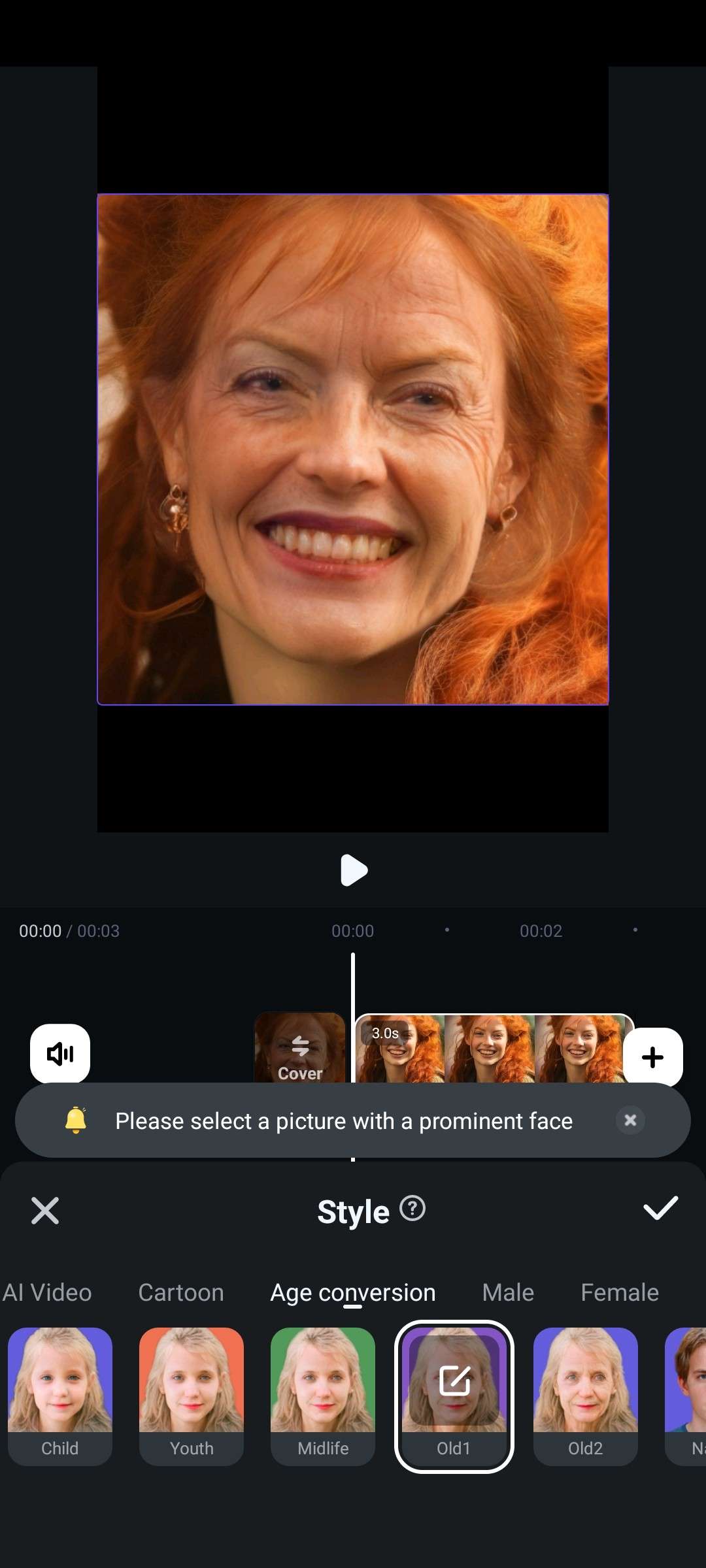
Task: Open the Cover selector
Action: 299,1050
